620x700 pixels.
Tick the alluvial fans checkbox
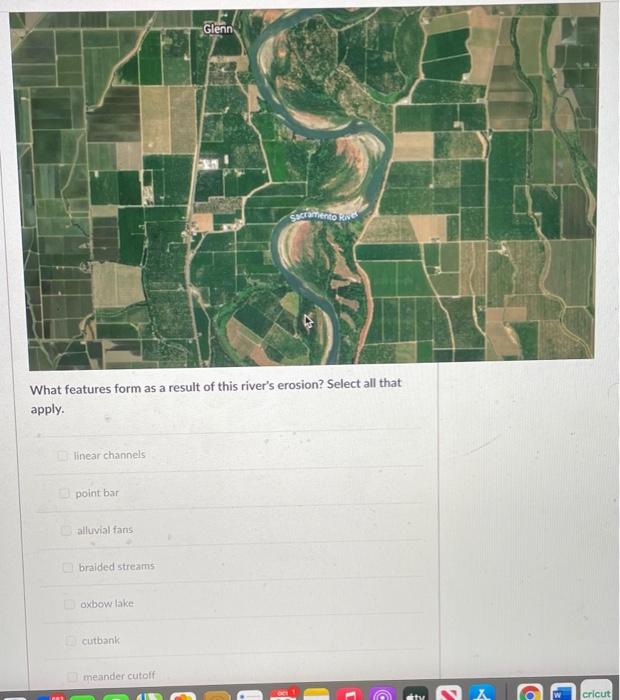[x=68, y=530]
